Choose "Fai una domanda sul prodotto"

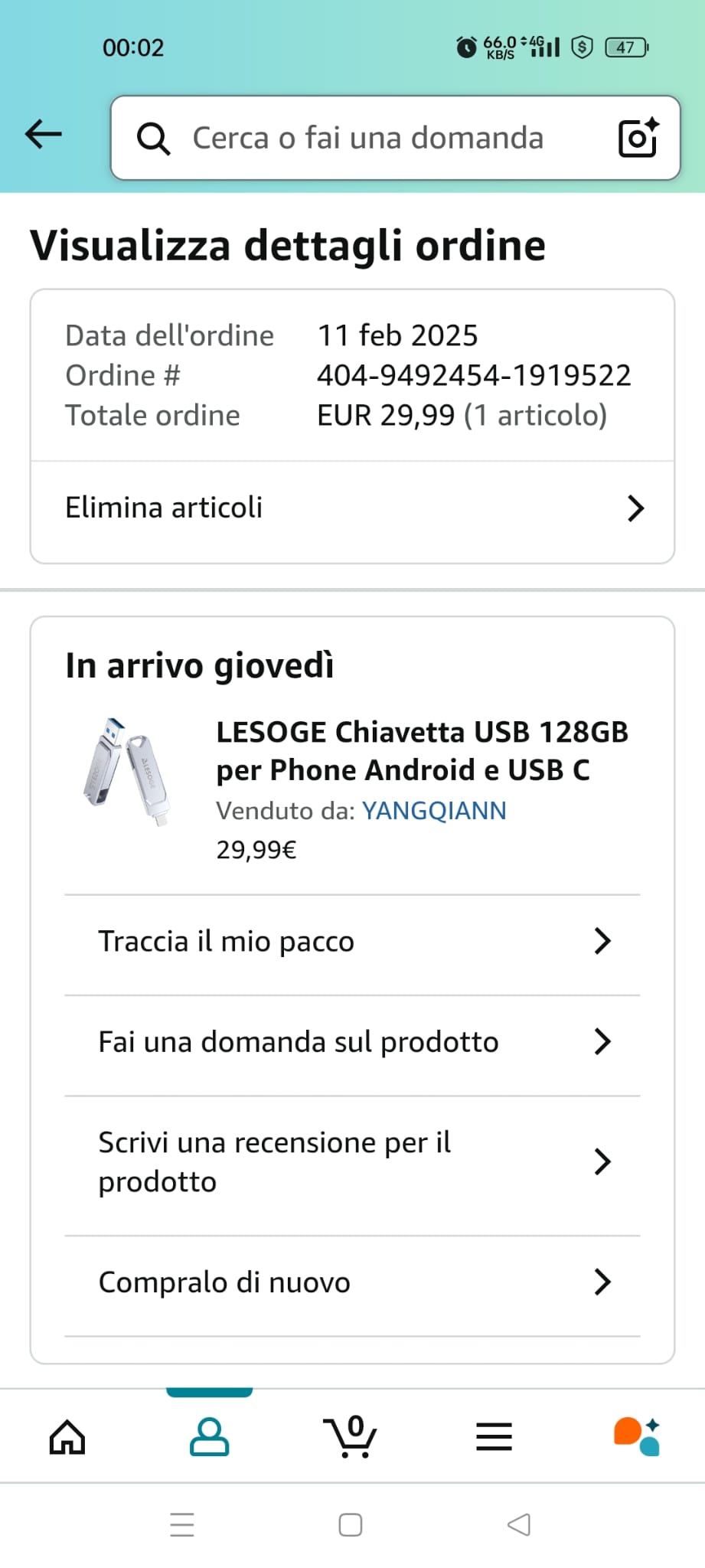352,1042
